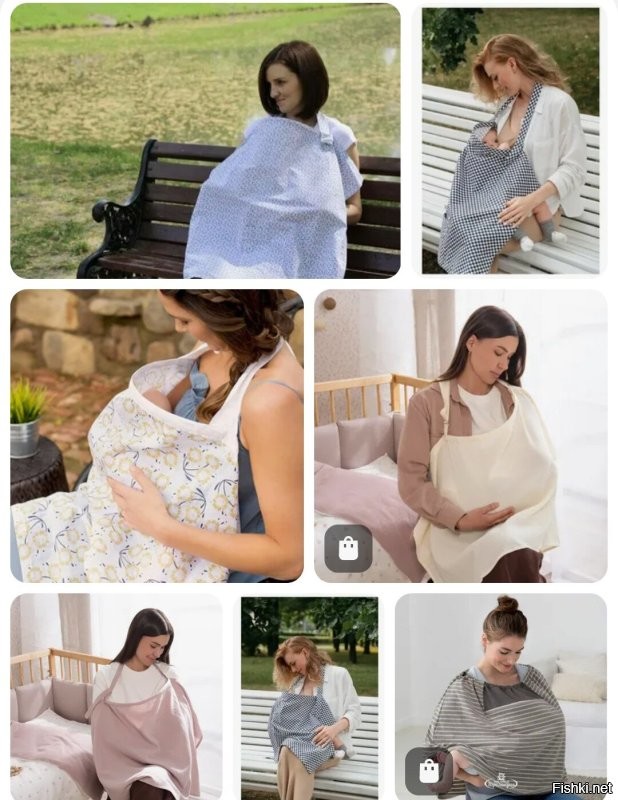The height and width of the screenshot is (800, 618).
Task: Open the checkered nursing cover on white bench photo
Action: [510, 140]
